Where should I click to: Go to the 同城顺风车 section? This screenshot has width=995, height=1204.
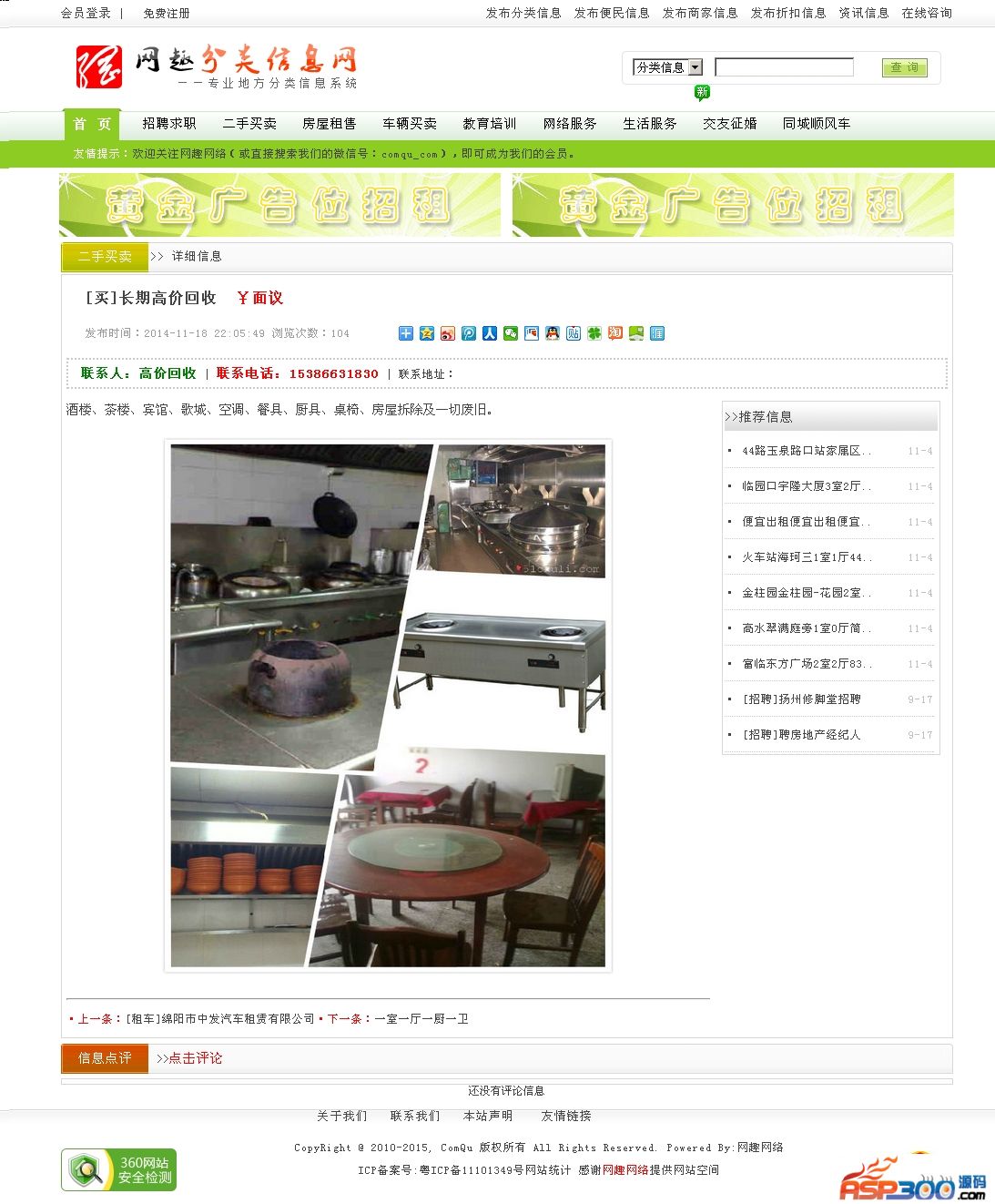(816, 124)
